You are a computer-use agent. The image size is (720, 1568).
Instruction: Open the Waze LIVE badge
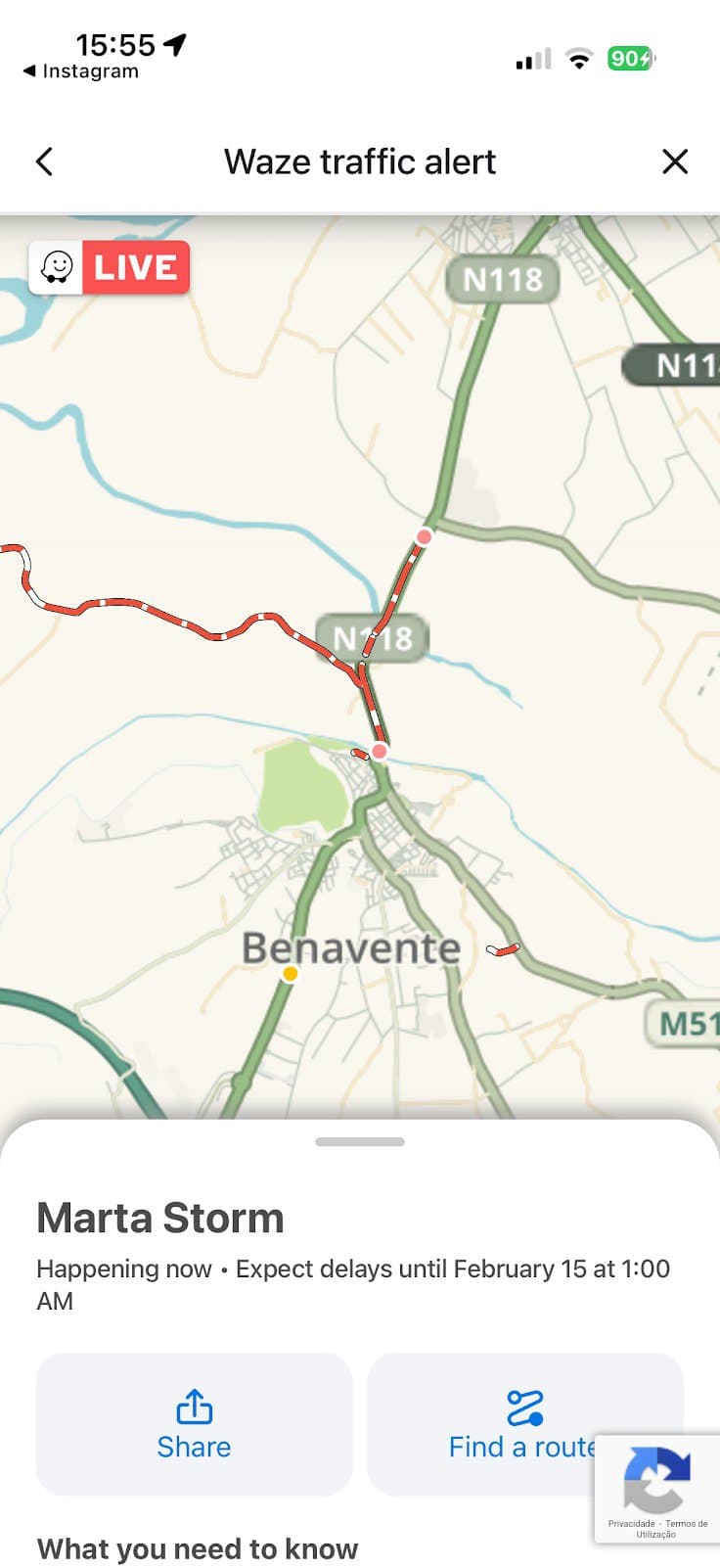109,267
